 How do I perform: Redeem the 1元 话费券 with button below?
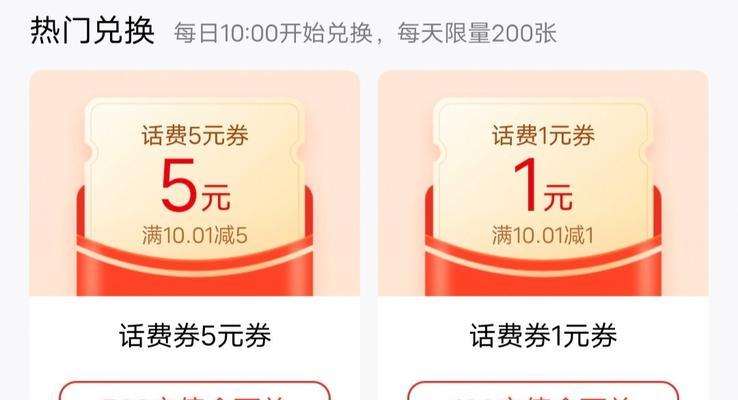[x=542, y=392]
